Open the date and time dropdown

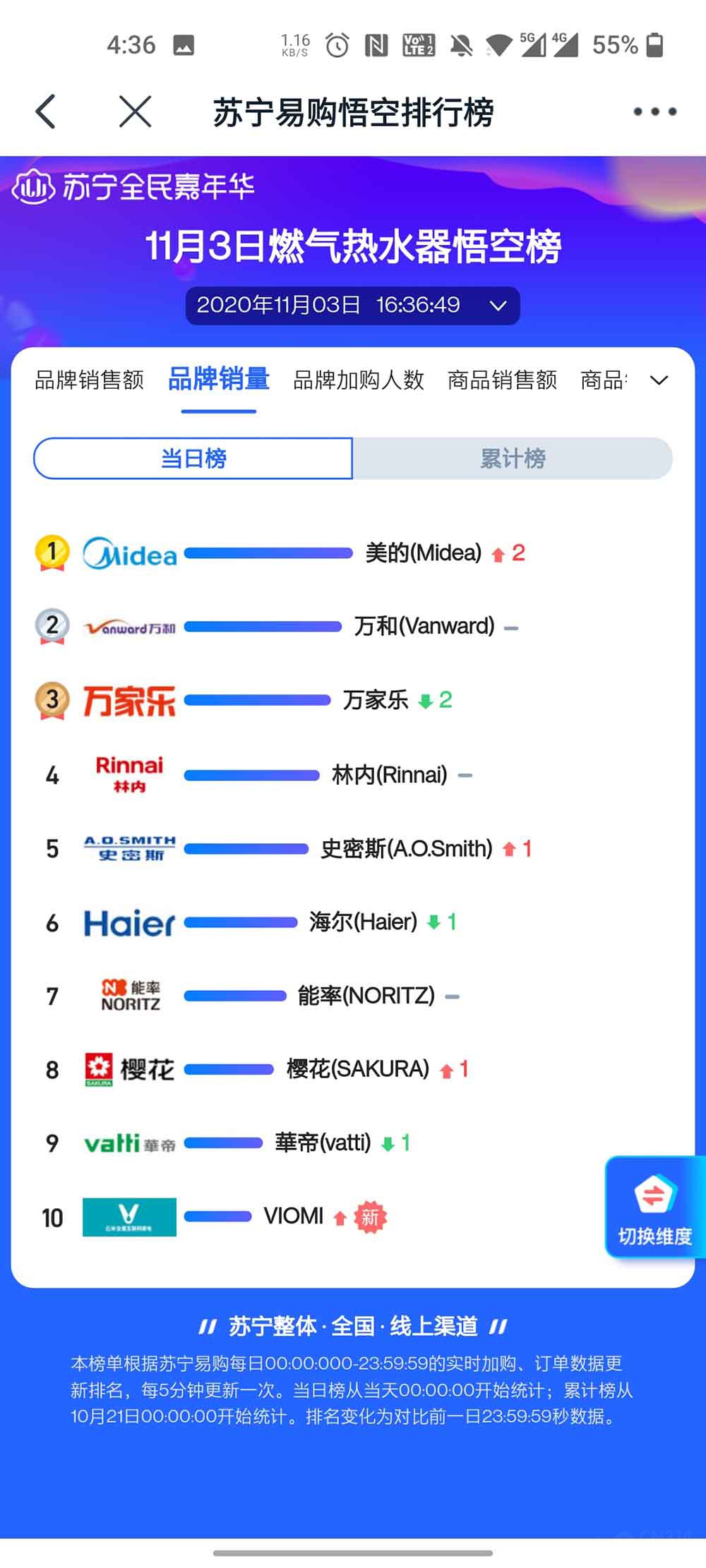click(x=352, y=306)
